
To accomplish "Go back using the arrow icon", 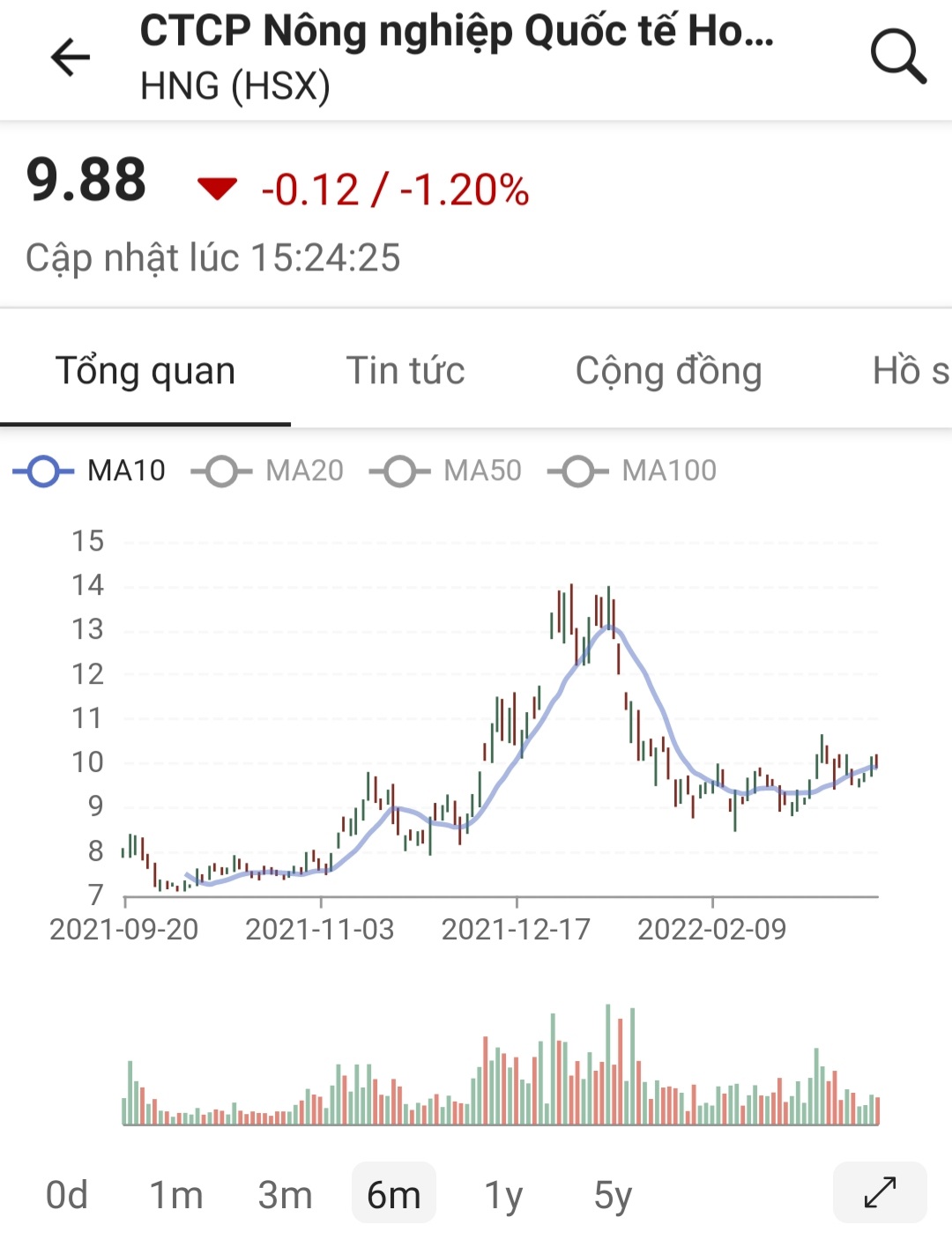I will pos(71,58).
